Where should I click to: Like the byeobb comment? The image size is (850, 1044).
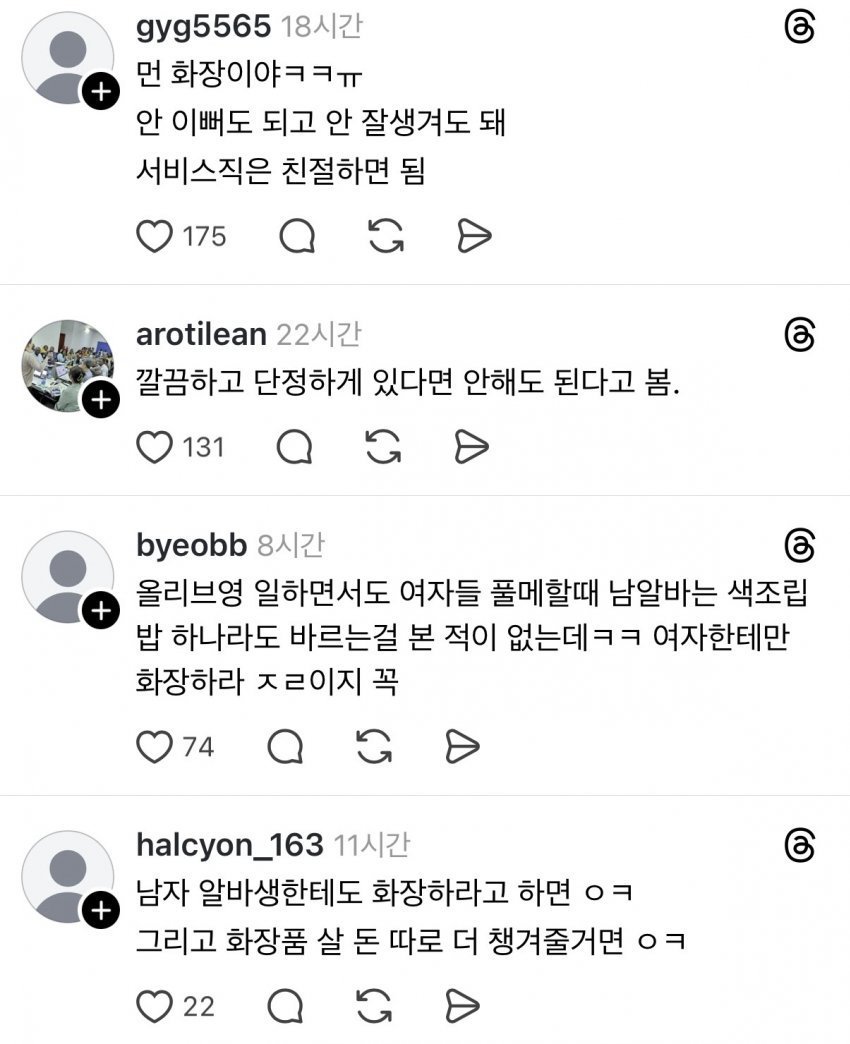(154, 746)
